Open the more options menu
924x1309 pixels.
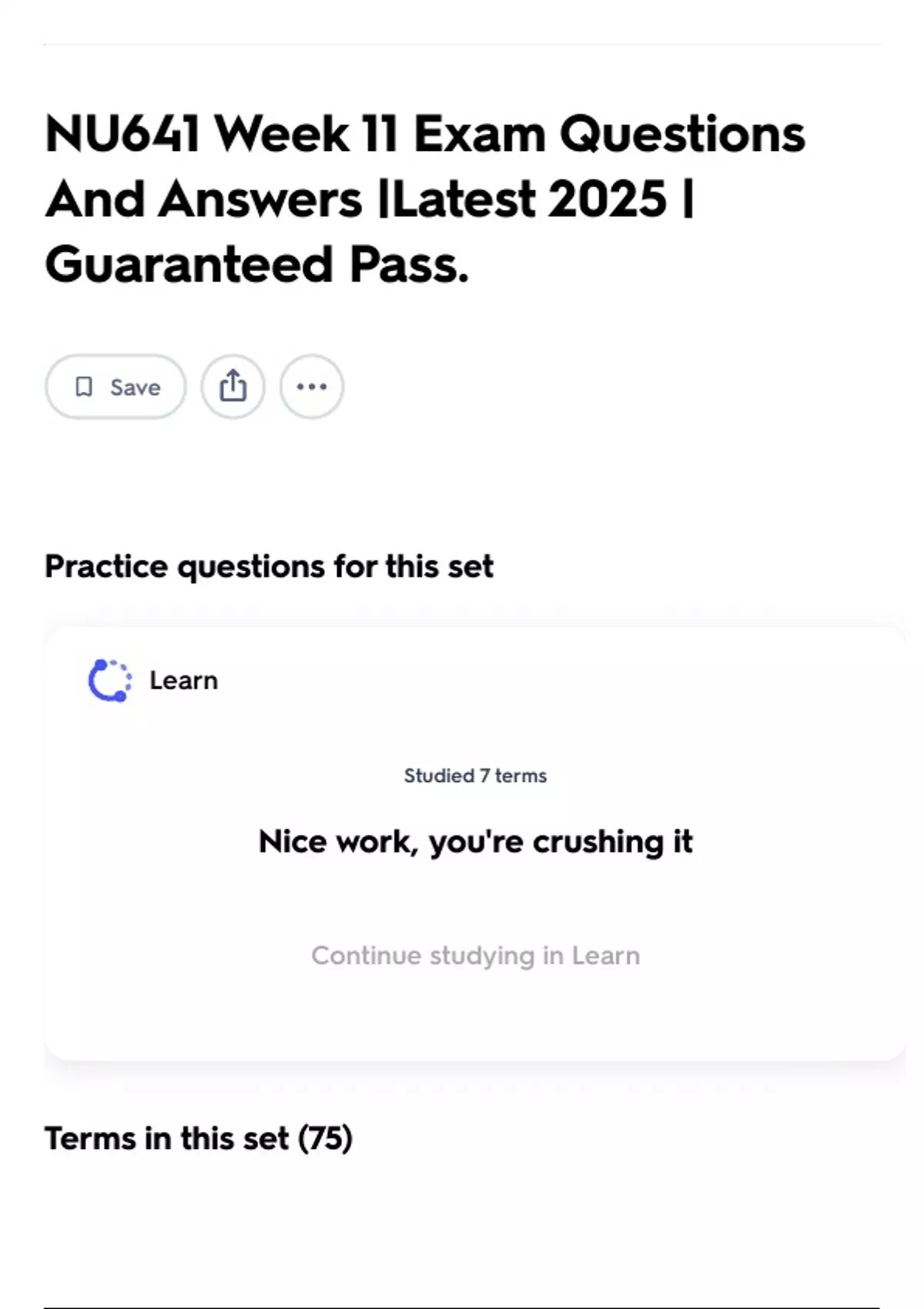[312, 387]
